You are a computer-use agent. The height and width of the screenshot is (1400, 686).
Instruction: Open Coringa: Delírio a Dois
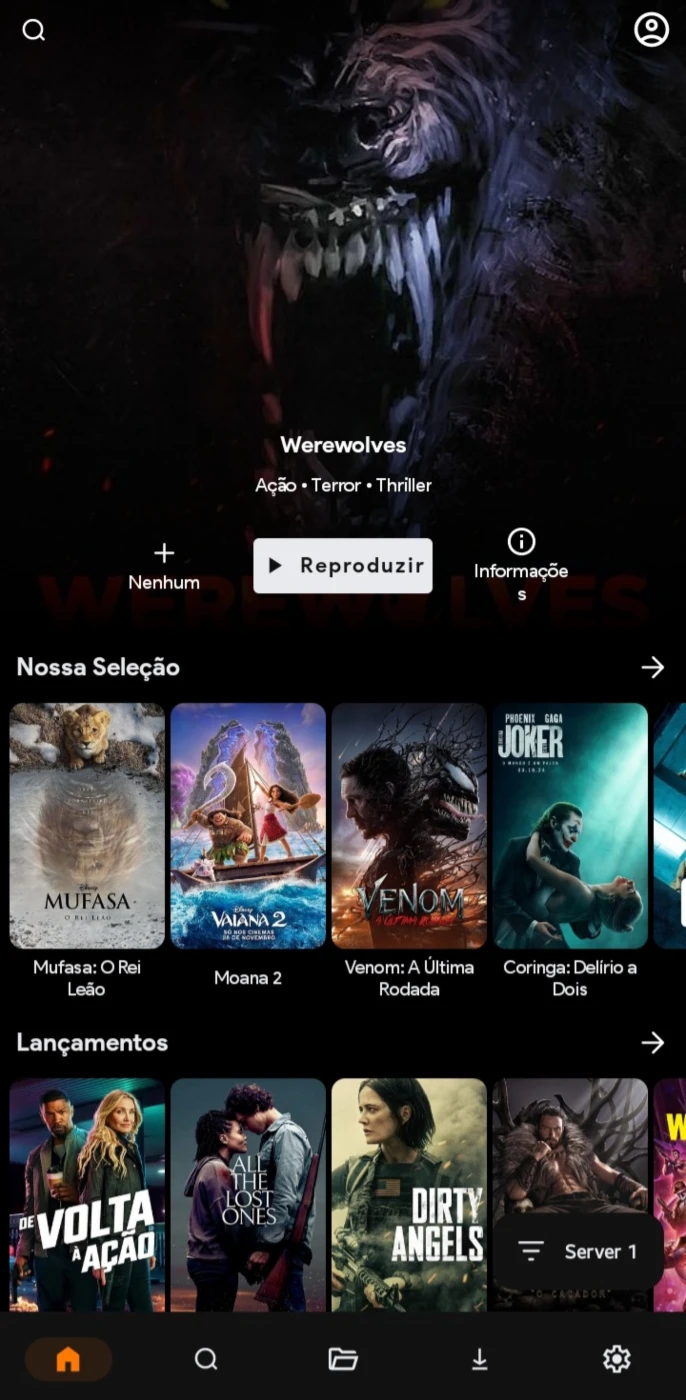click(x=570, y=826)
